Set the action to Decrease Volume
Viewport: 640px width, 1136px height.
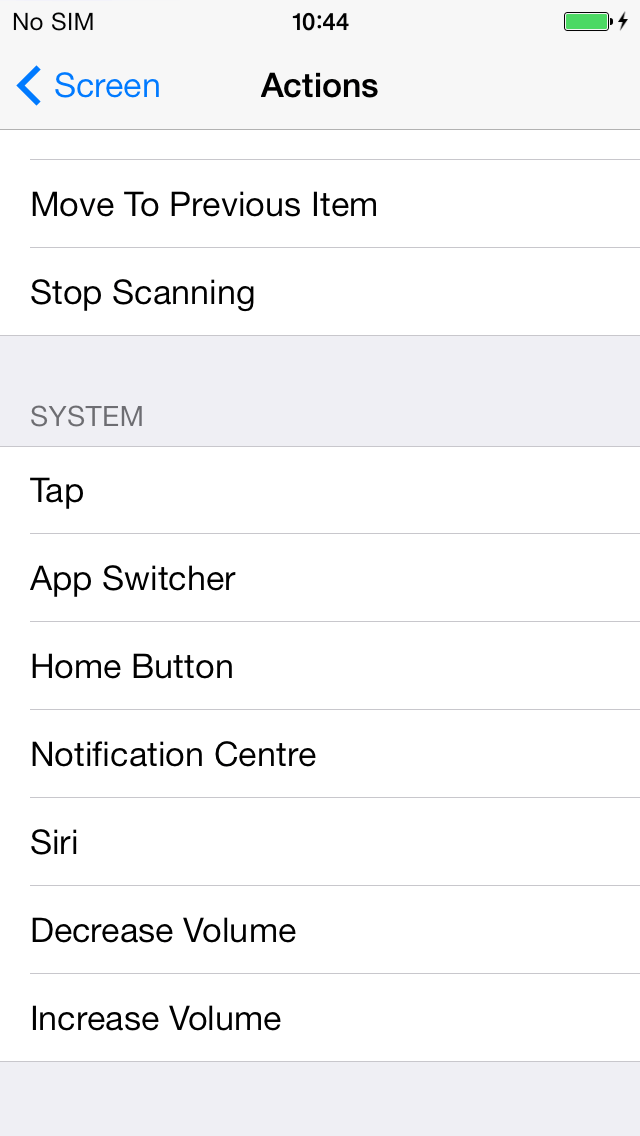[x=320, y=930]
